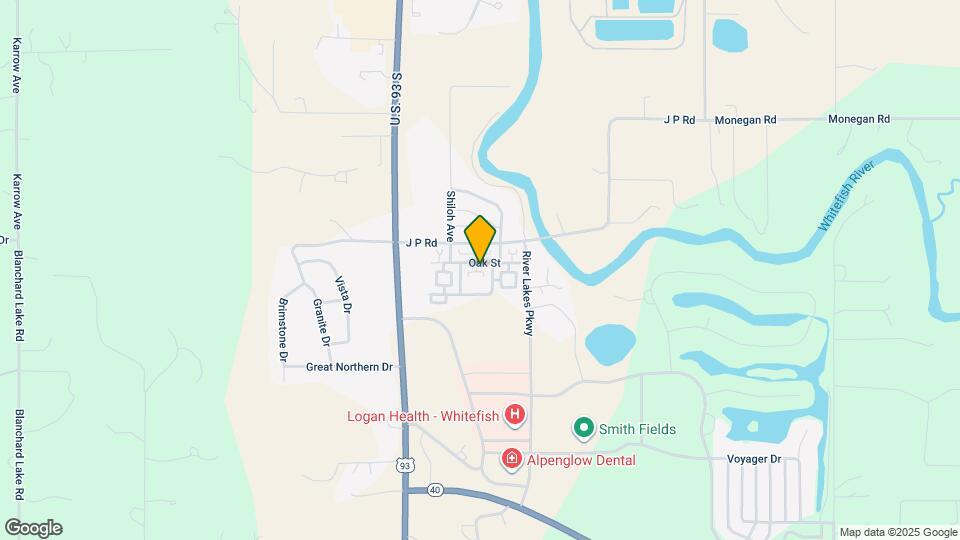This screenshot has width=960, height=540.
Task: Tap the orange location marker on Oak St
Action: pyautogui.click(x=480, y=238)
